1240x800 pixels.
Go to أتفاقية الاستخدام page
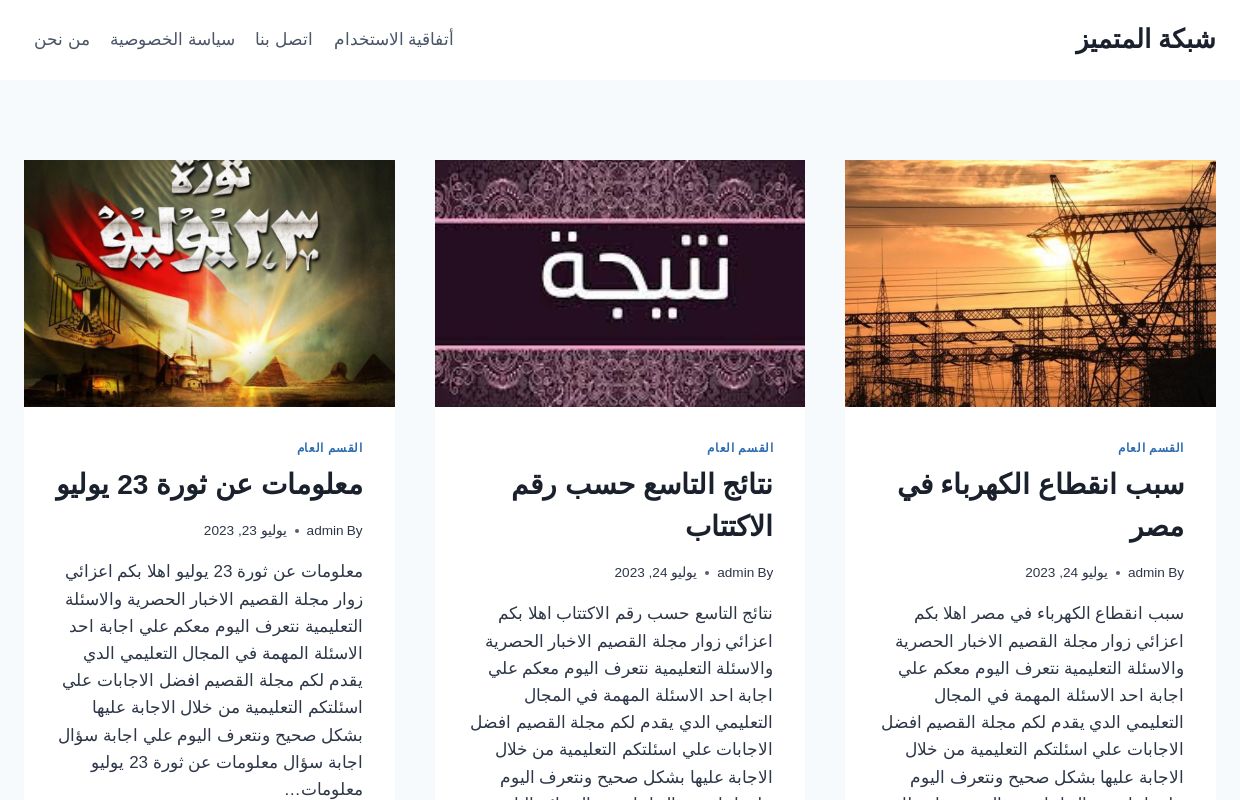tap(393, 40)
